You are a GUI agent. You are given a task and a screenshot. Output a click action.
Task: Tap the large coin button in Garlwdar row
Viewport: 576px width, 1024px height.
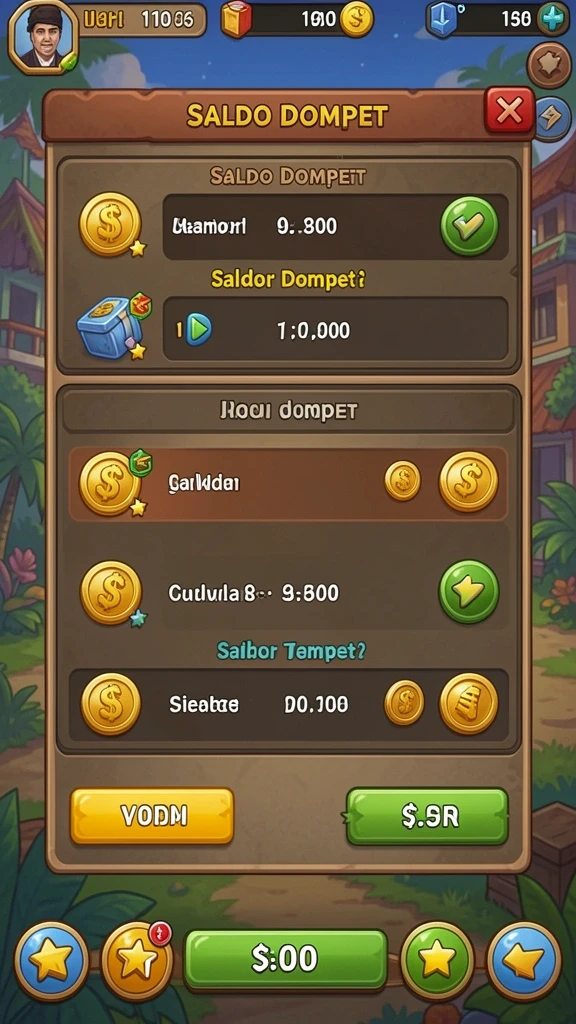click(469, 481)
